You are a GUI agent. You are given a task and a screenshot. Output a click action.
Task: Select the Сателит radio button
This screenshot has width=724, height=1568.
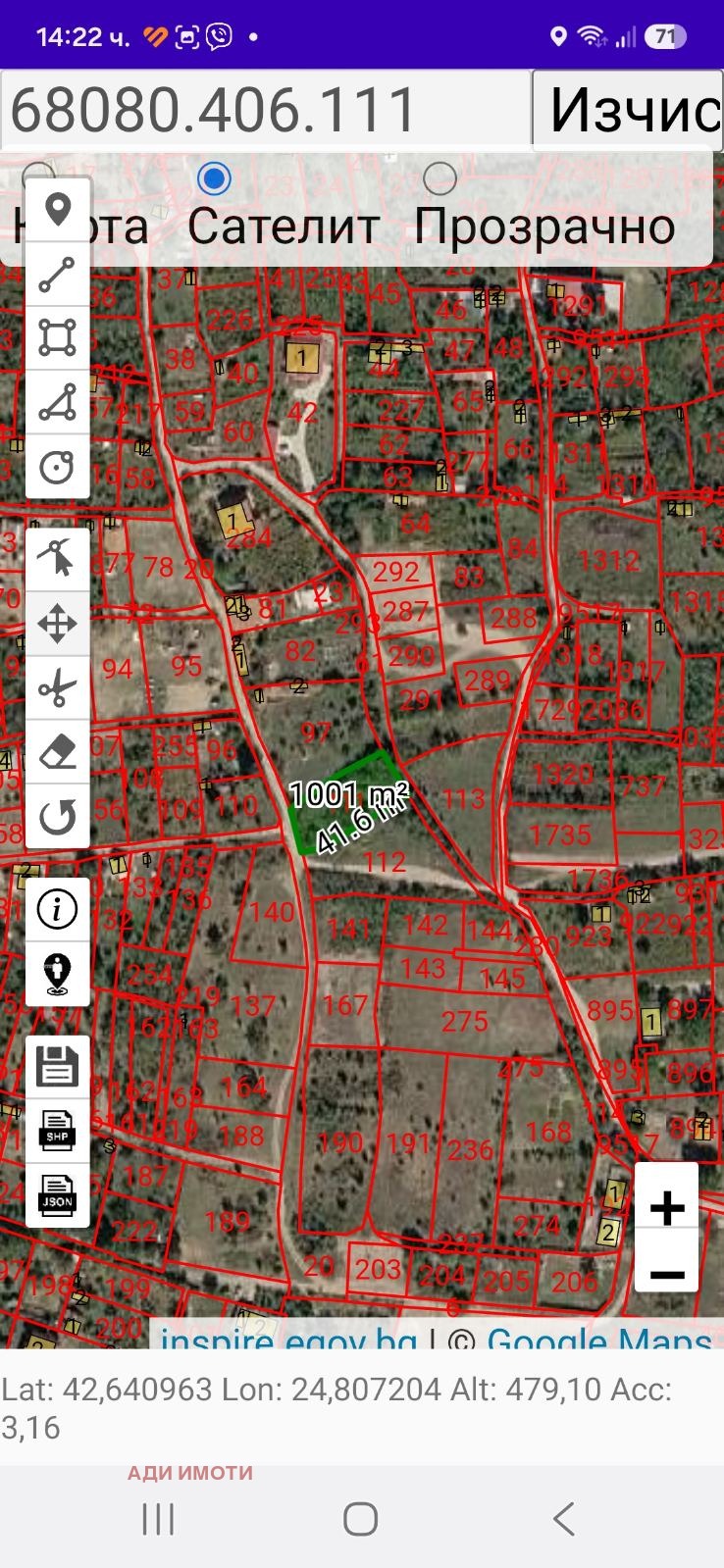pyautogui.click(x=214, y=178)
